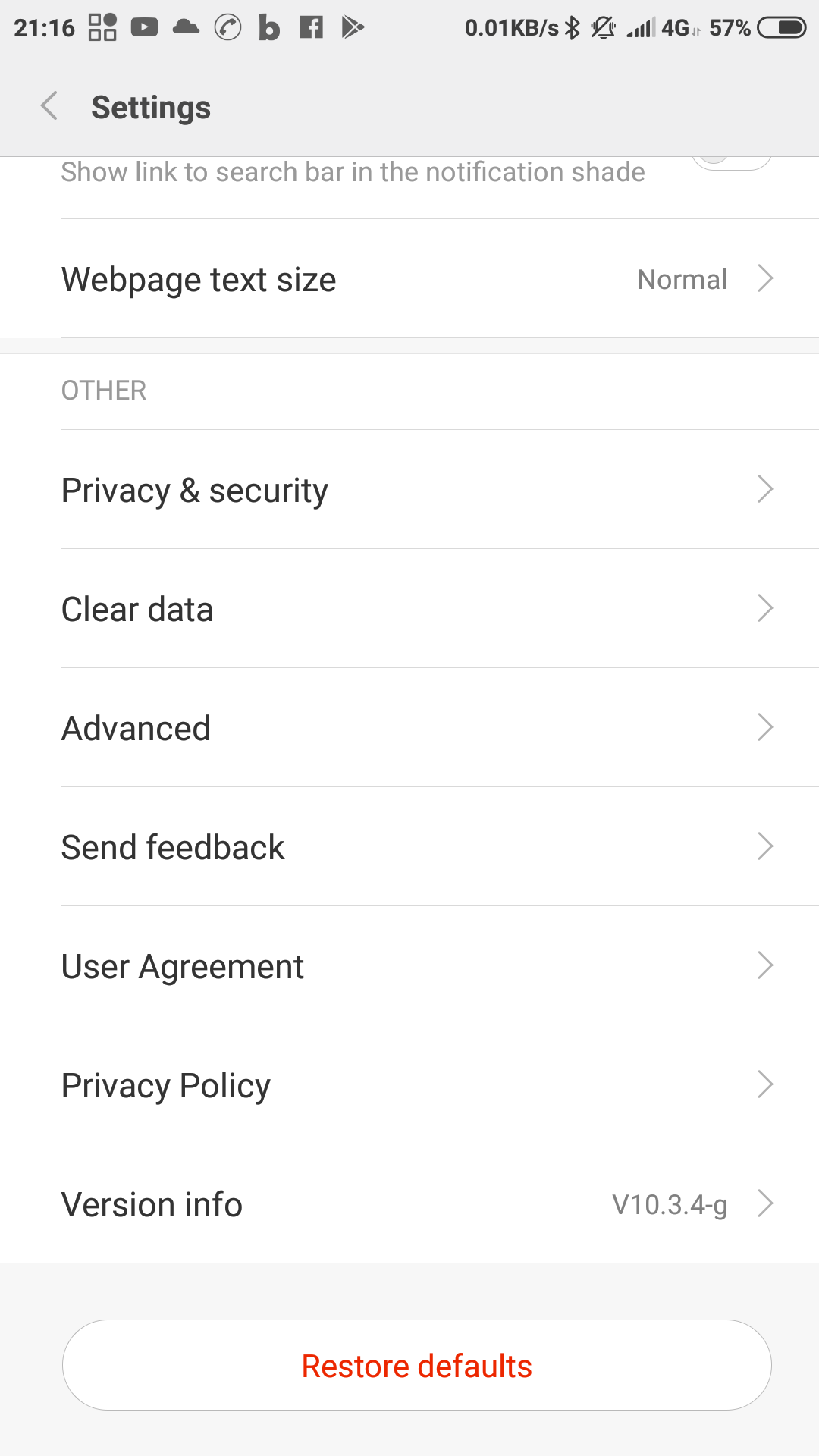The height and width of the screenshot is (1456, 819).
Task: View the User Agreement
Action: click(x=409, y=966)
